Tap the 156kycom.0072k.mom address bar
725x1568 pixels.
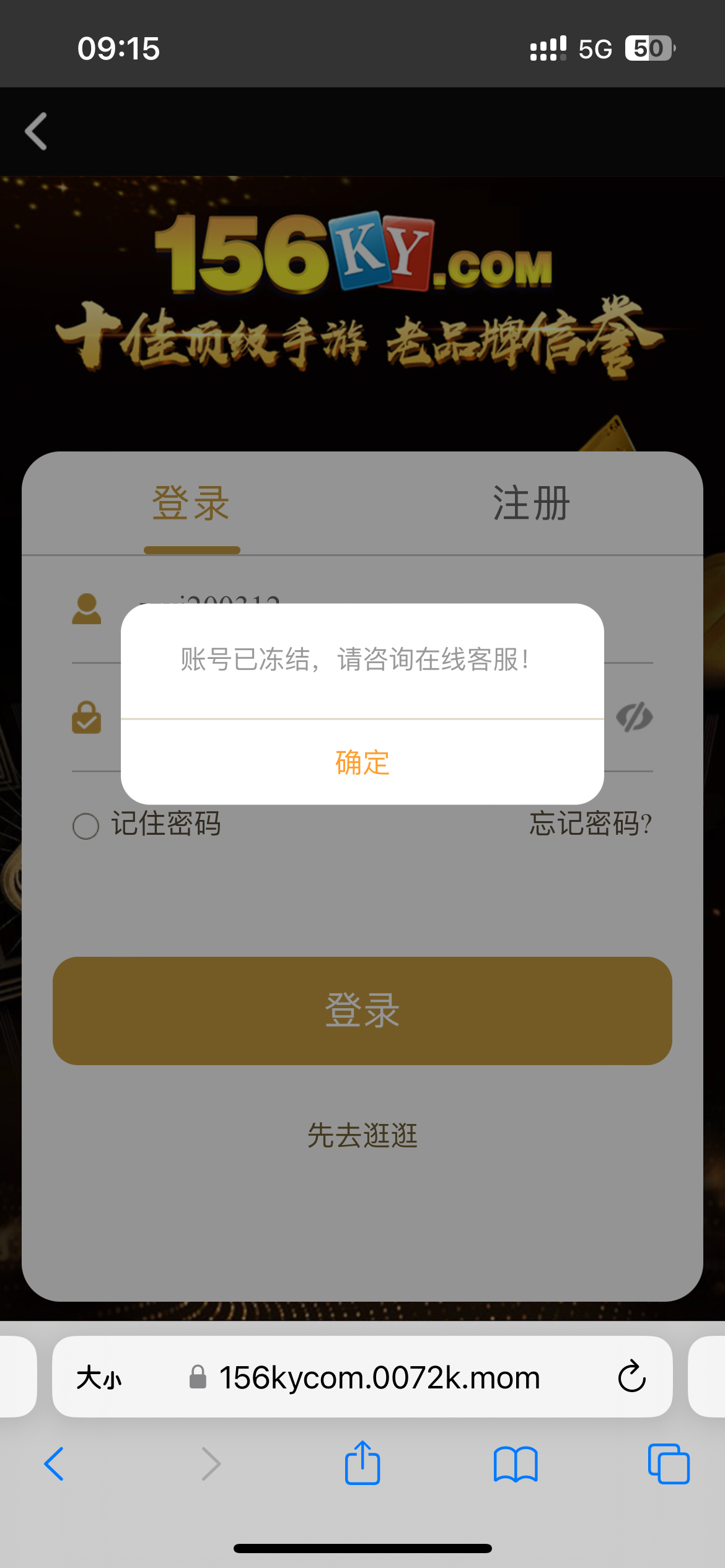click(x=379, y=1378)
